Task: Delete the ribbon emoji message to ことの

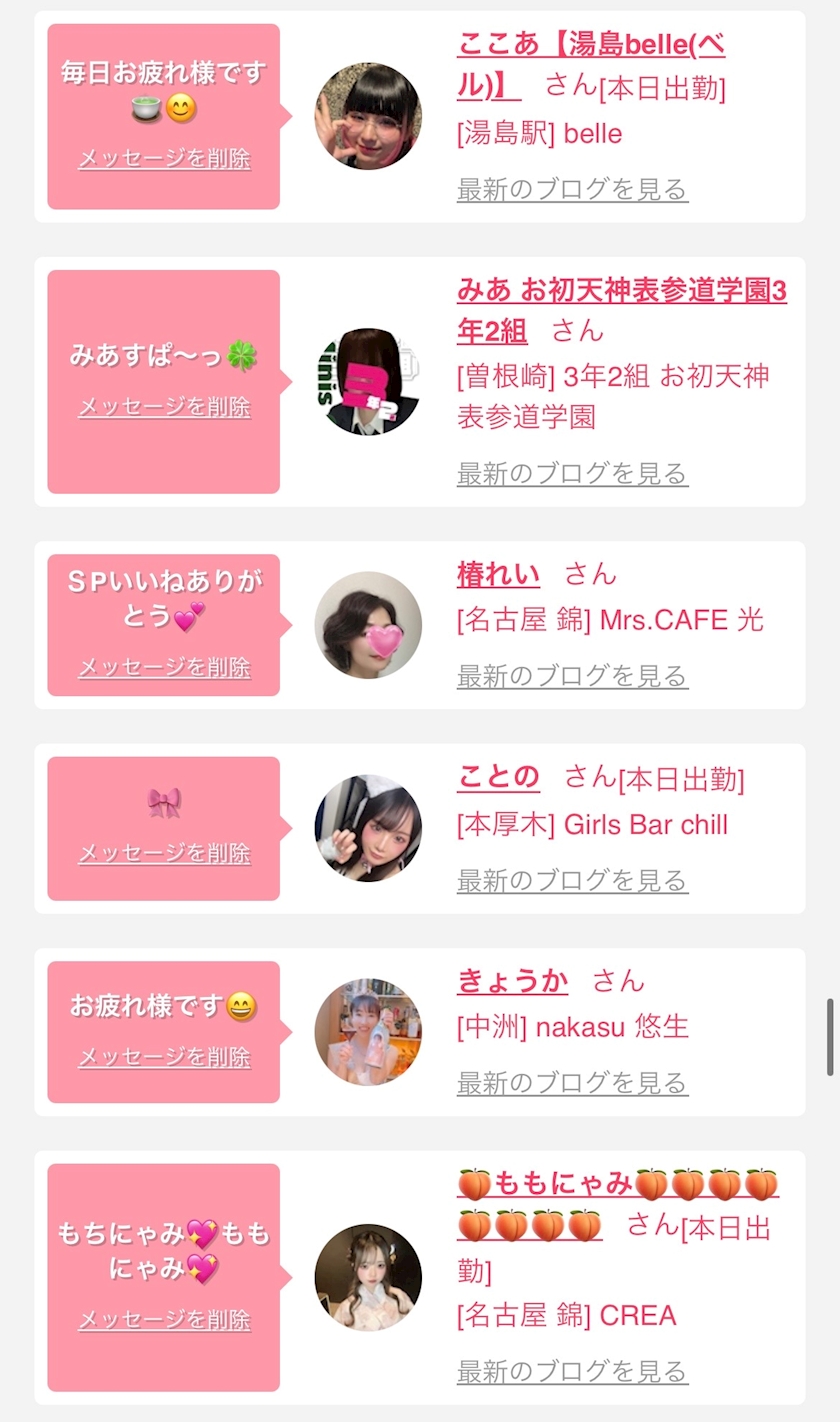Action: tap(164, 853)
